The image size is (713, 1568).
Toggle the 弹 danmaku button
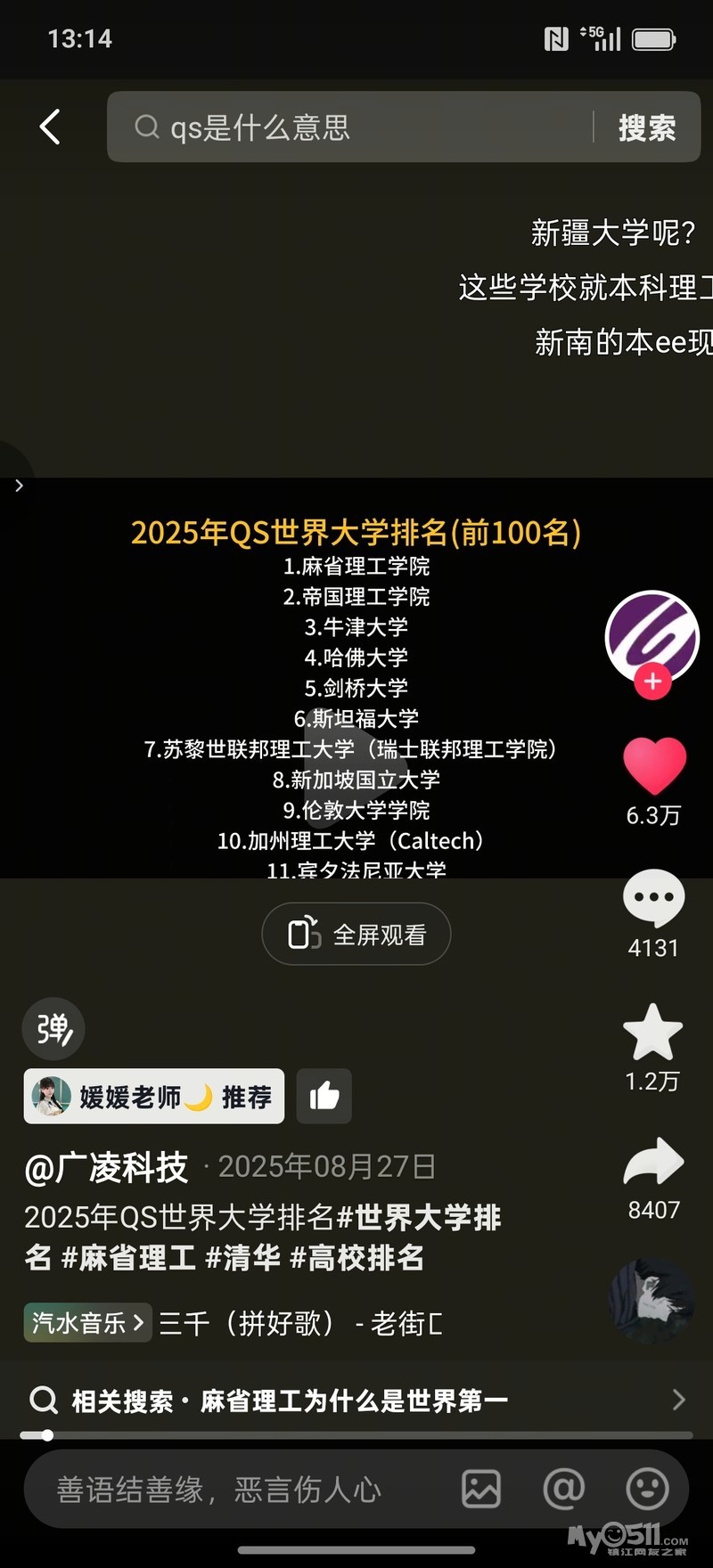pyautogui.click(x=53, y=1029)
